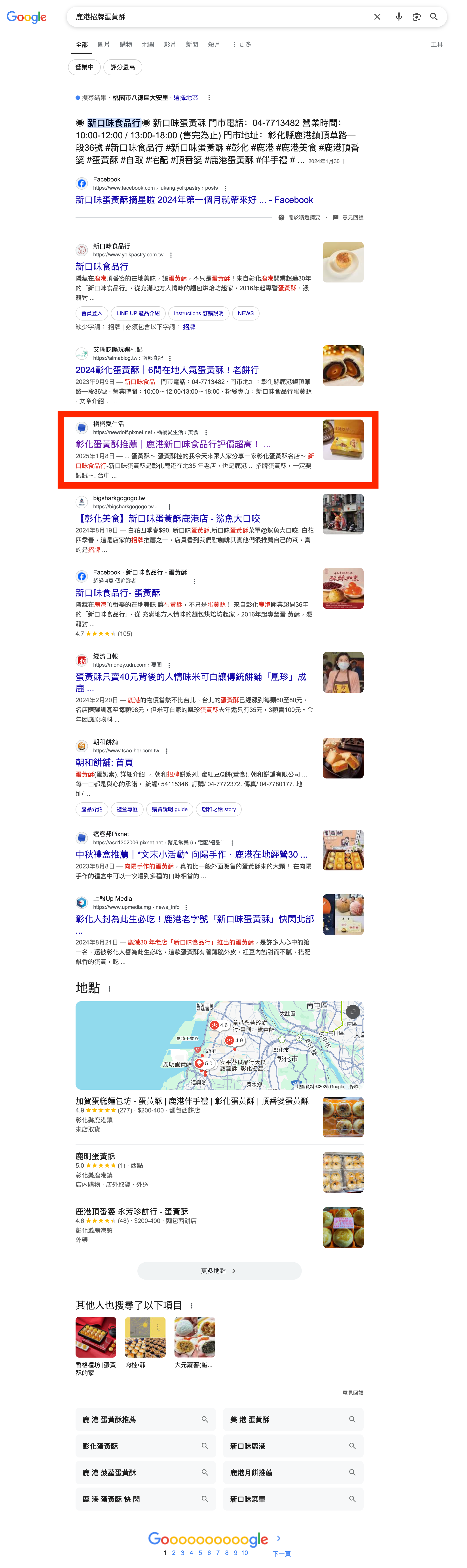Open the 工具 search tools
467x1568 pixels.
coord(437,44)
